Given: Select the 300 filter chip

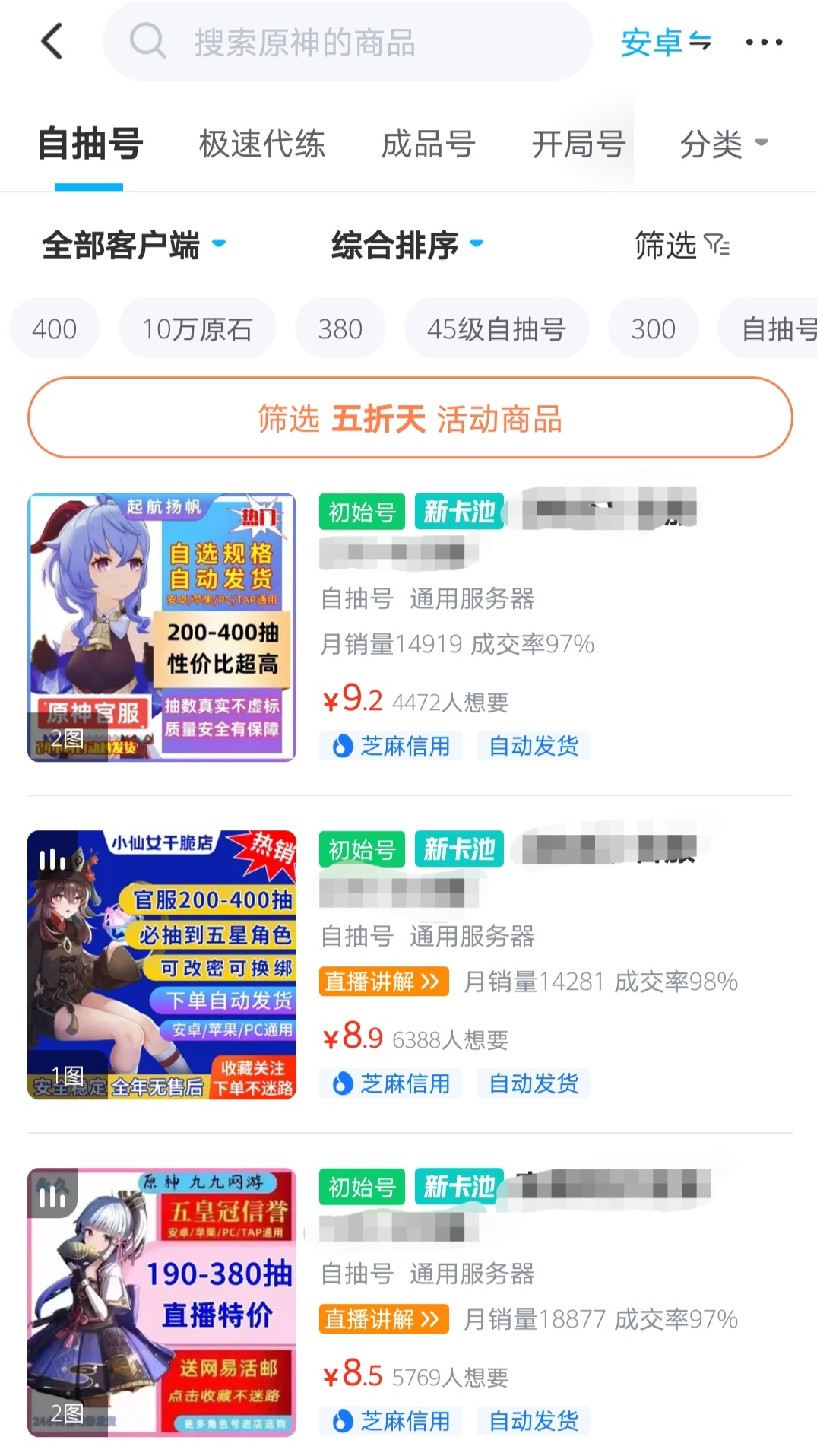Looking at the screenshot, I should [653, 329].
